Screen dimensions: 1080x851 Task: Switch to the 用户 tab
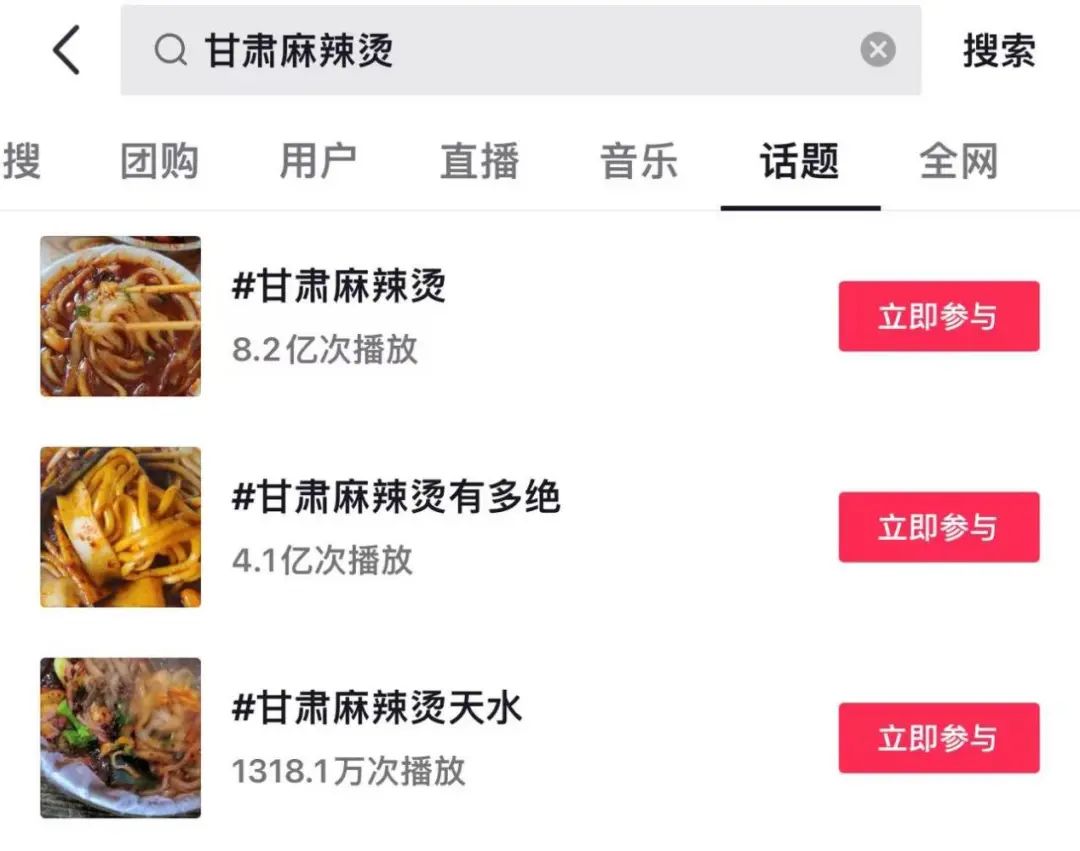pyautogui.click(x=318, y=161)
